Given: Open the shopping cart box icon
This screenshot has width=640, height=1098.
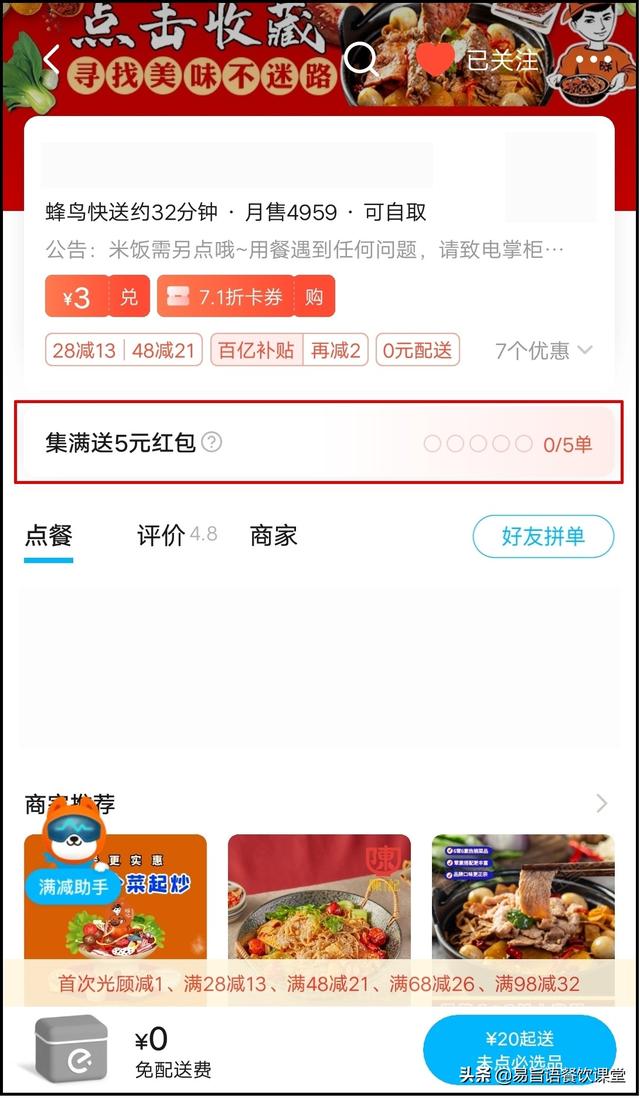Looking at the screenshot, I should [70, 1049].
